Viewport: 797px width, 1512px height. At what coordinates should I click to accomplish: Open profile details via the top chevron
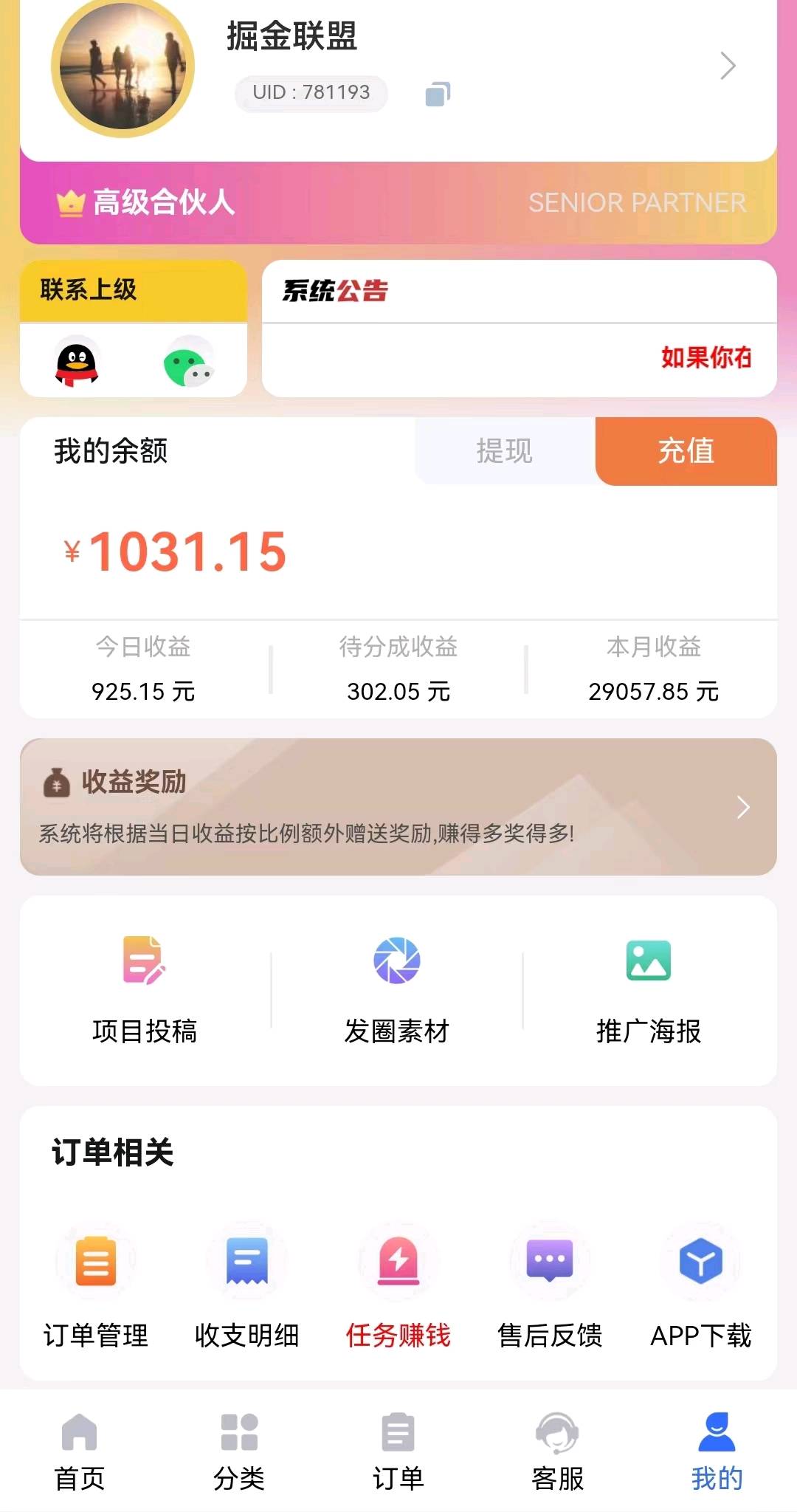pos(728,66)
